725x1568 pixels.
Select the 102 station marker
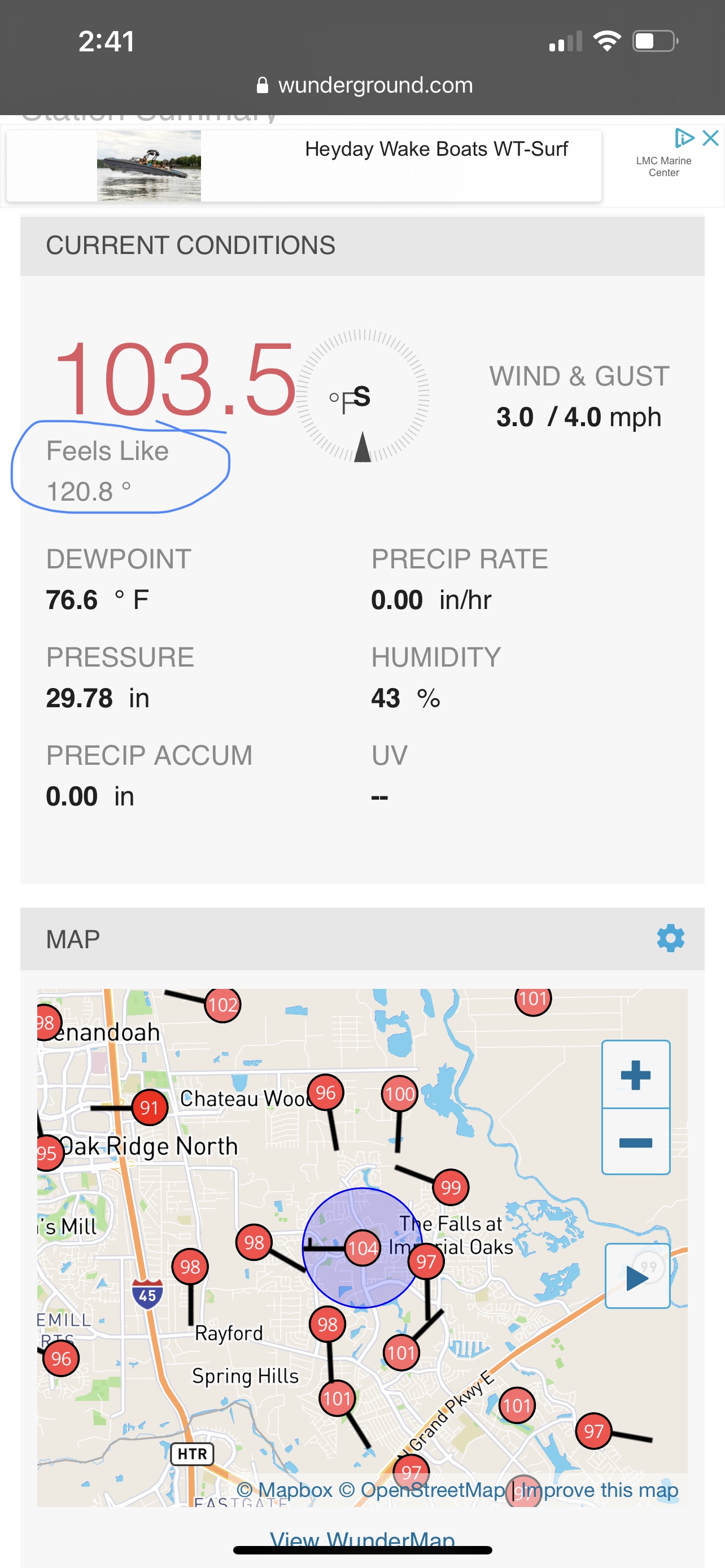tap(222, 1004)
